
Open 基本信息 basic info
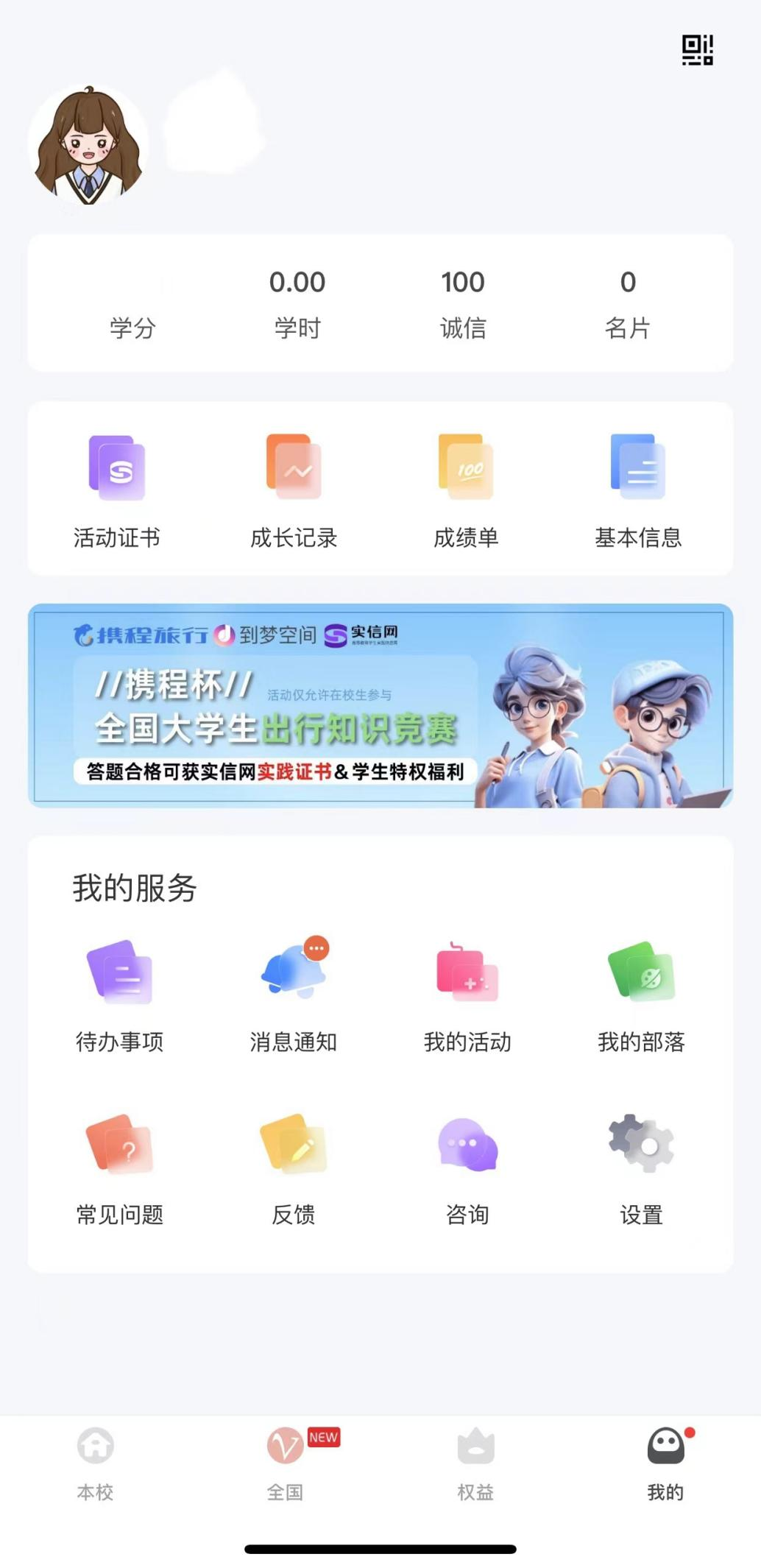[x=638, y=488]
